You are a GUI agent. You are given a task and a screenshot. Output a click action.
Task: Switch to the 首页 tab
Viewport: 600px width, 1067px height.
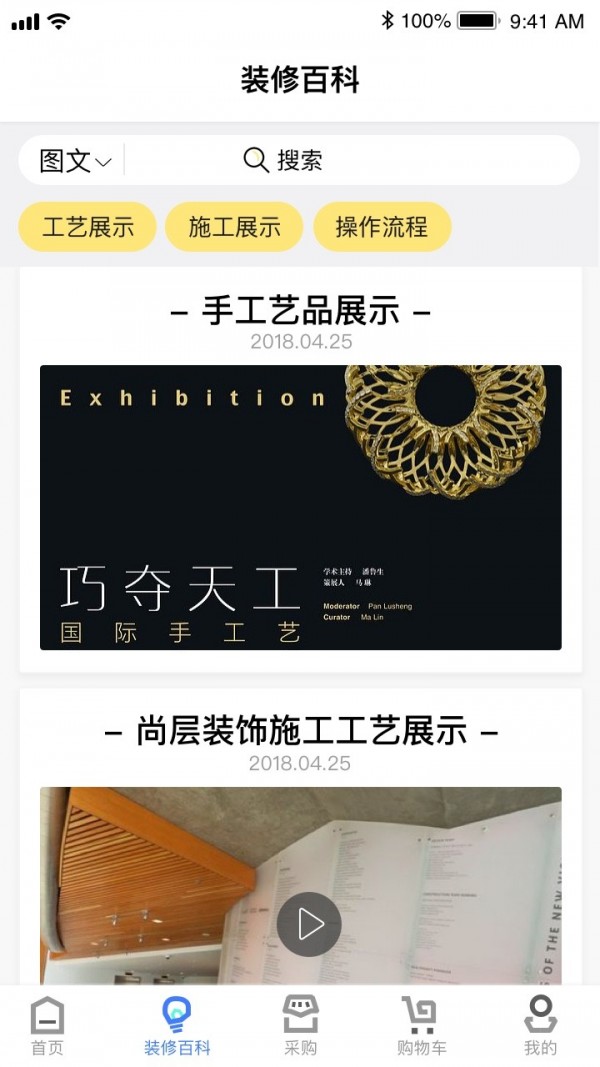click(47, 1026)
